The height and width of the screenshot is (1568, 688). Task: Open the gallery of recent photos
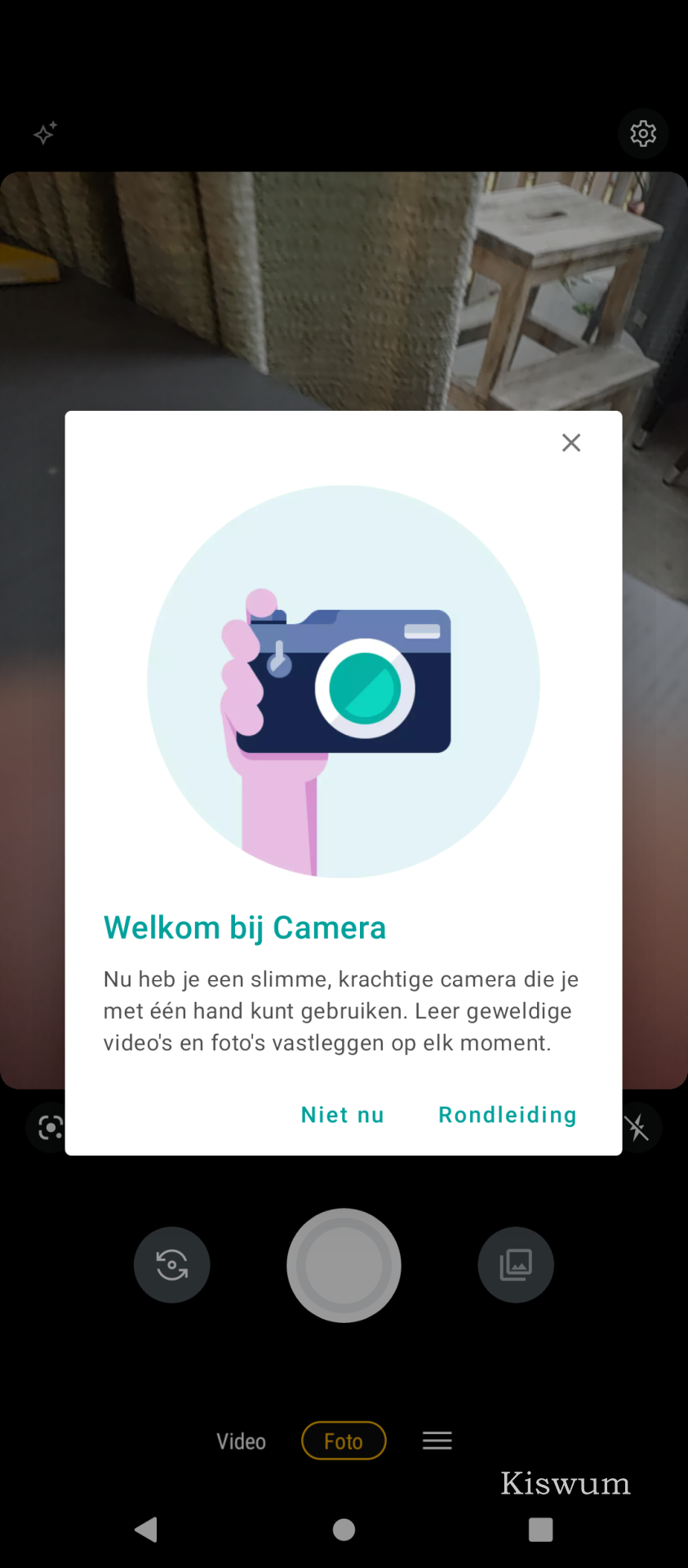(516, 1265)
